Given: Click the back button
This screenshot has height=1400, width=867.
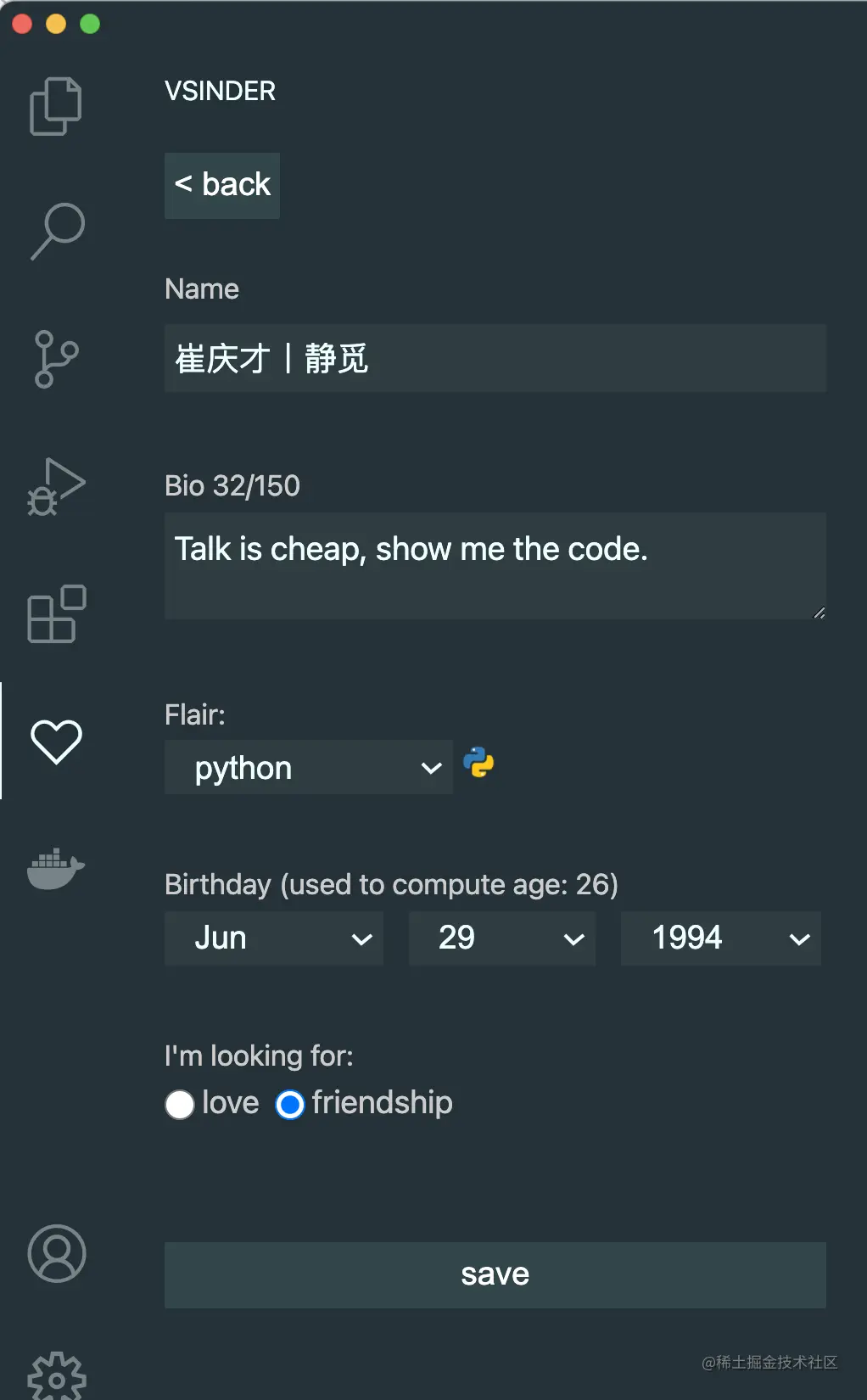Looking at the screenshot, I should (221, 185).
